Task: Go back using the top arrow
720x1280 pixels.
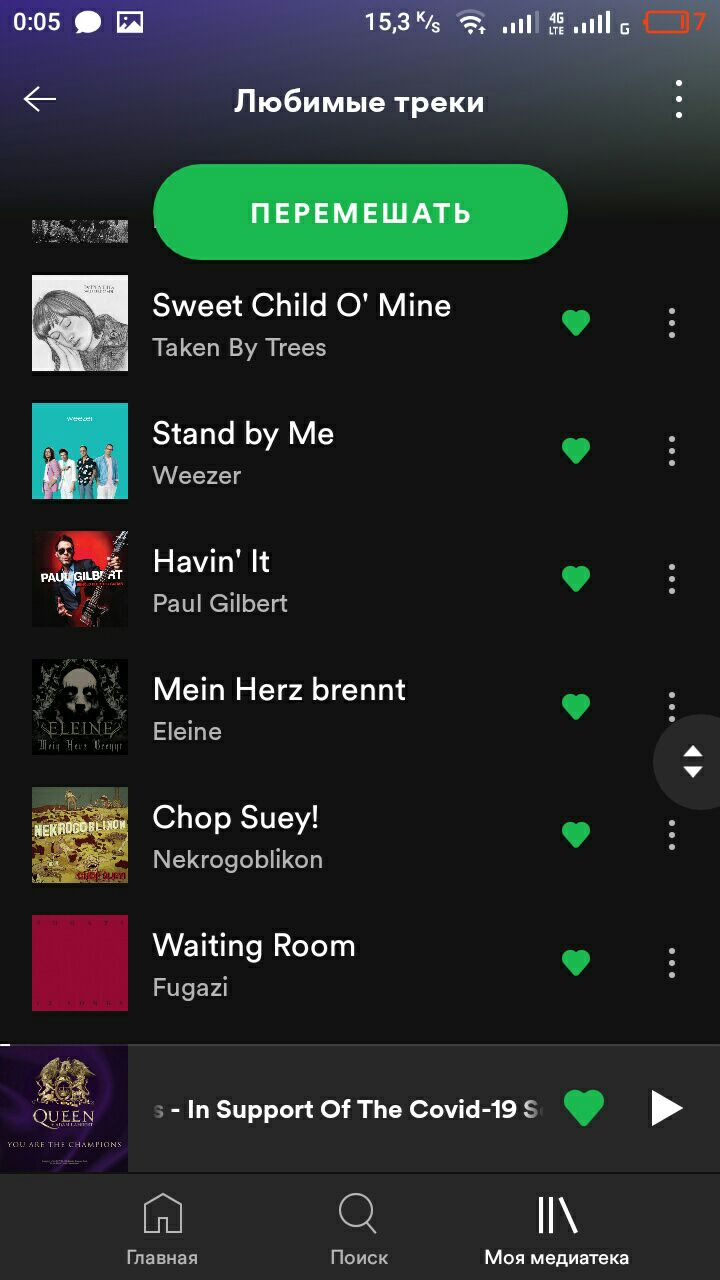Action: coord(40,99)
